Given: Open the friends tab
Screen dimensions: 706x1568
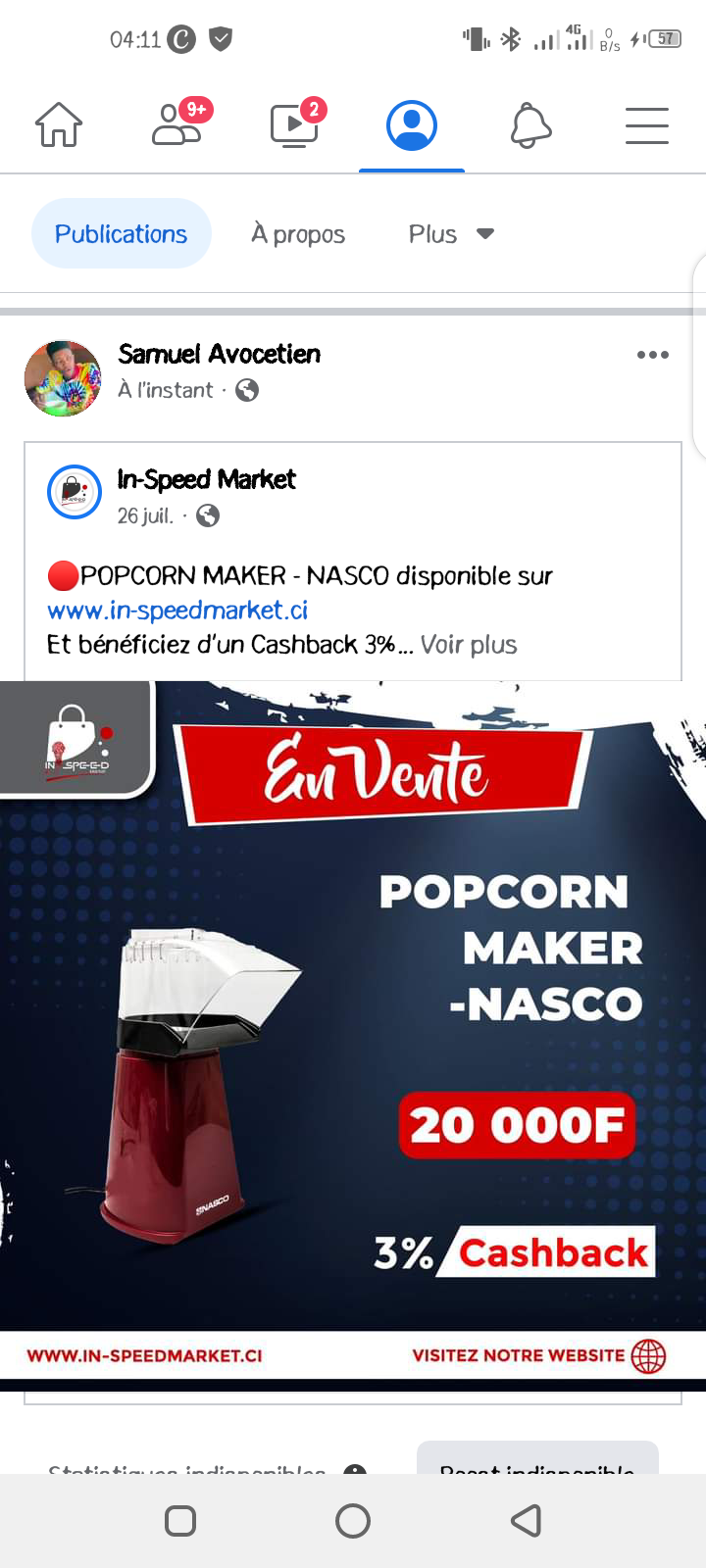Looking at the screenshot, I should (177, 125).
